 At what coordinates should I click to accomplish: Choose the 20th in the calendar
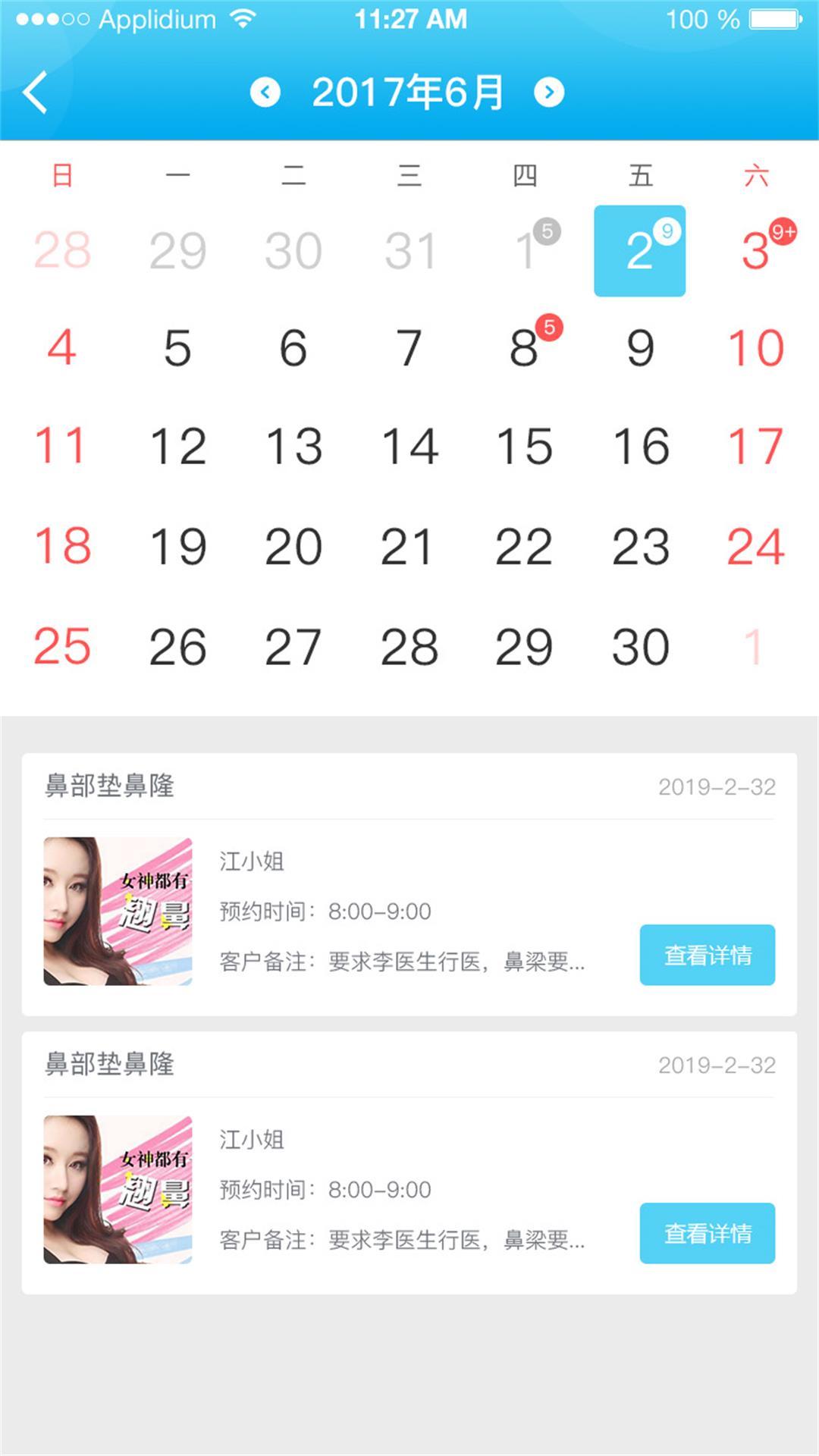pyautogui.click(x=293, y=547)
